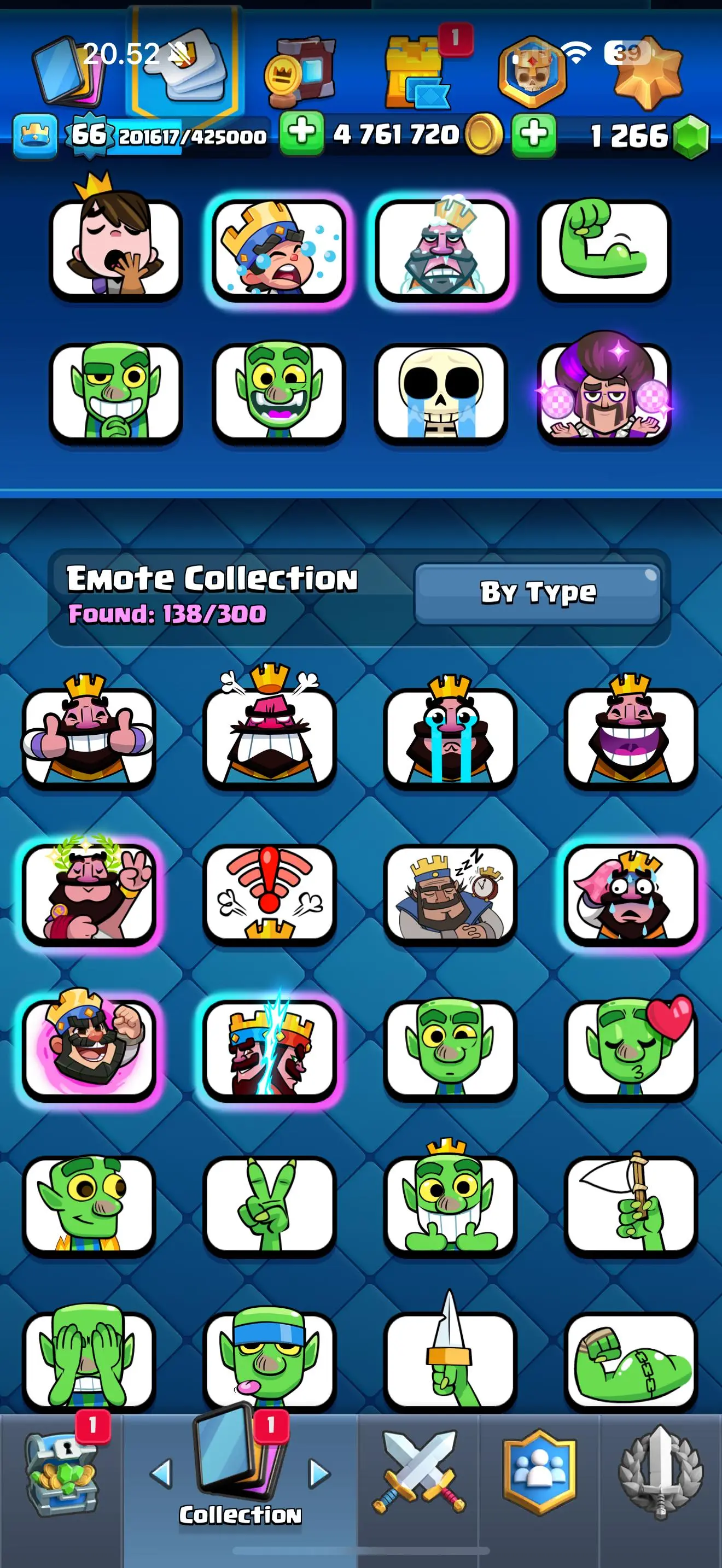Select the goblin with red heart emote
Viewport: 722px width, 1568px height.
coord(631,1049)
